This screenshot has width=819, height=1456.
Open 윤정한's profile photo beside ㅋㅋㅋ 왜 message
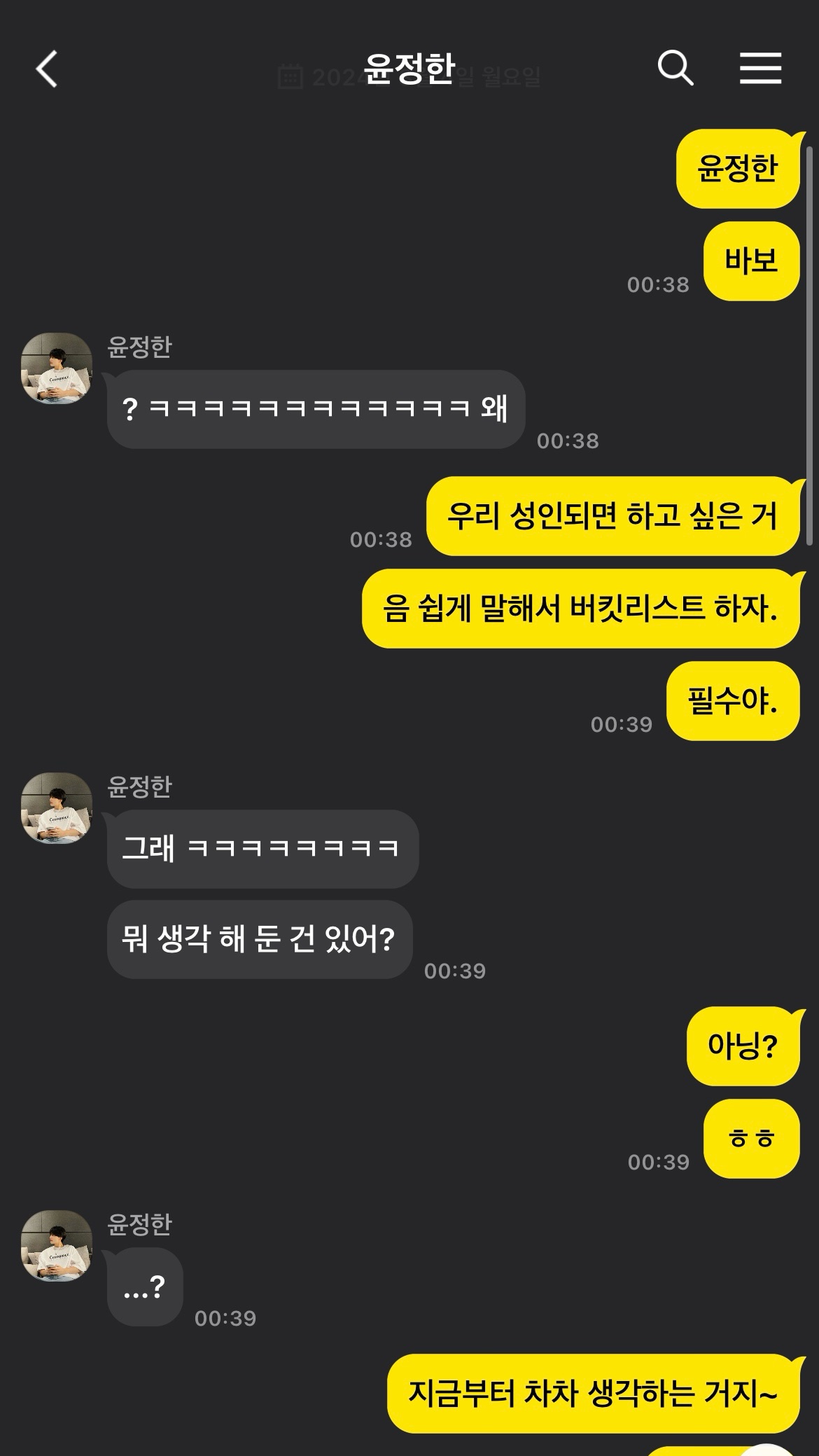point(57,368)
